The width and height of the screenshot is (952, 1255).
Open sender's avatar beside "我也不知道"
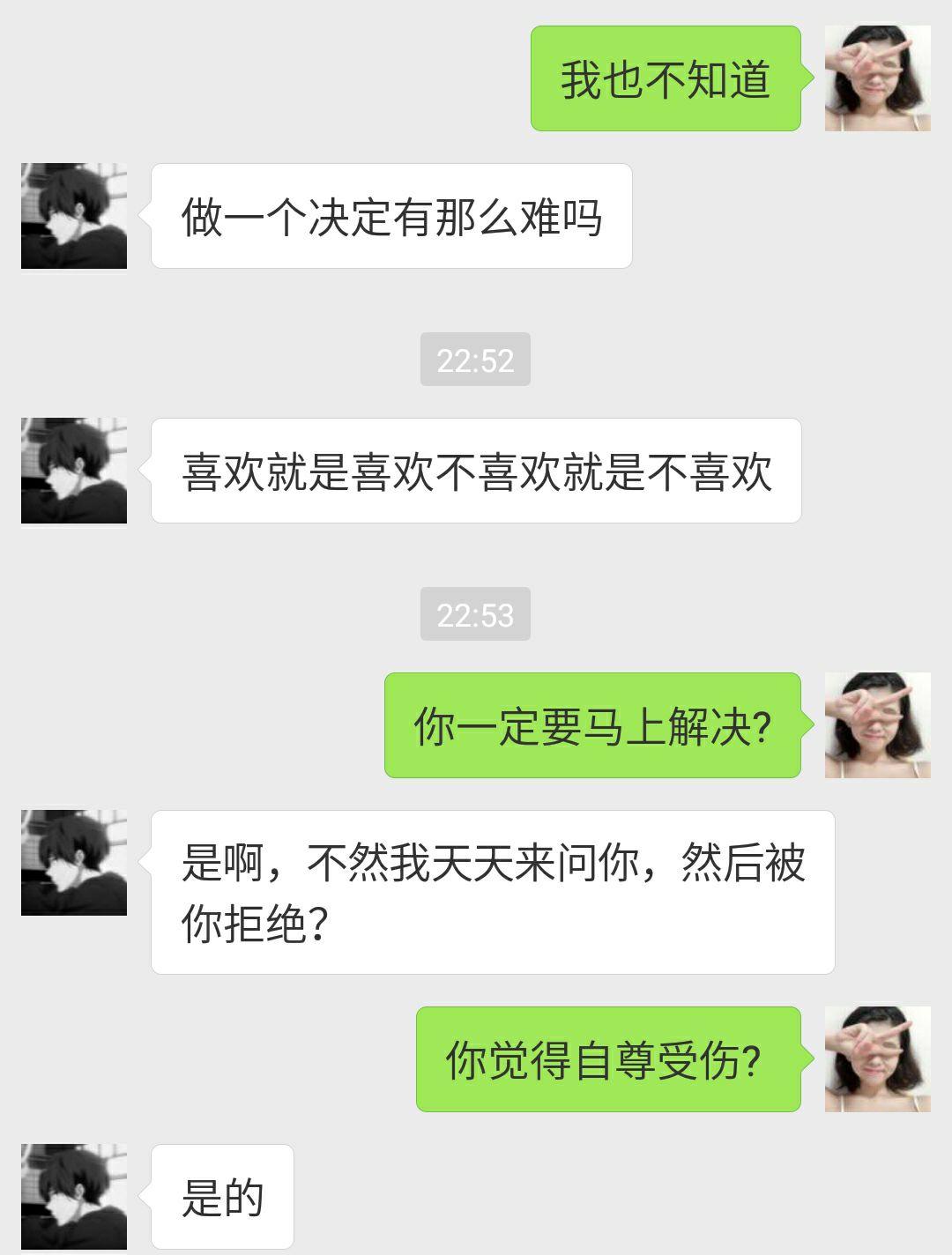click(877, 78)
